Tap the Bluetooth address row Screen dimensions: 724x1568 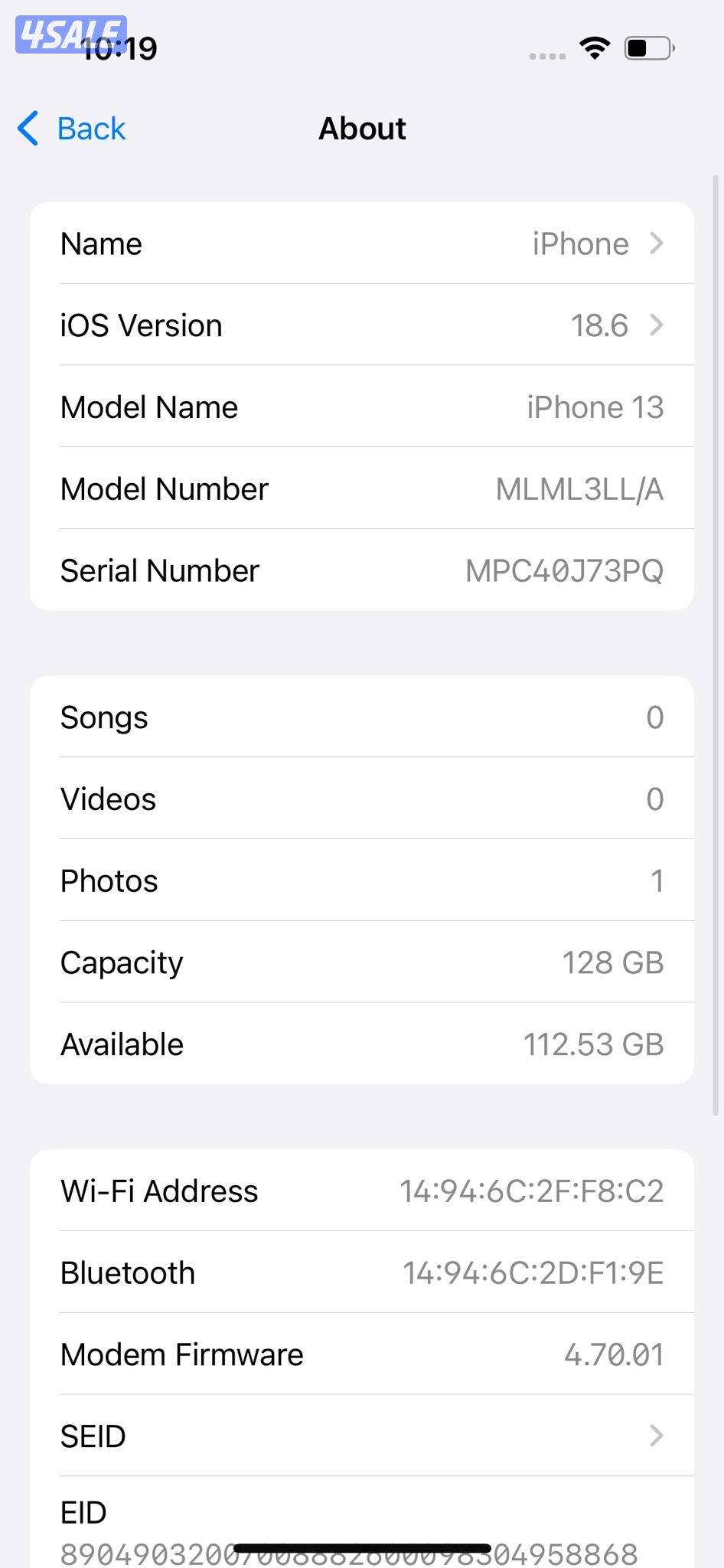362,1272
